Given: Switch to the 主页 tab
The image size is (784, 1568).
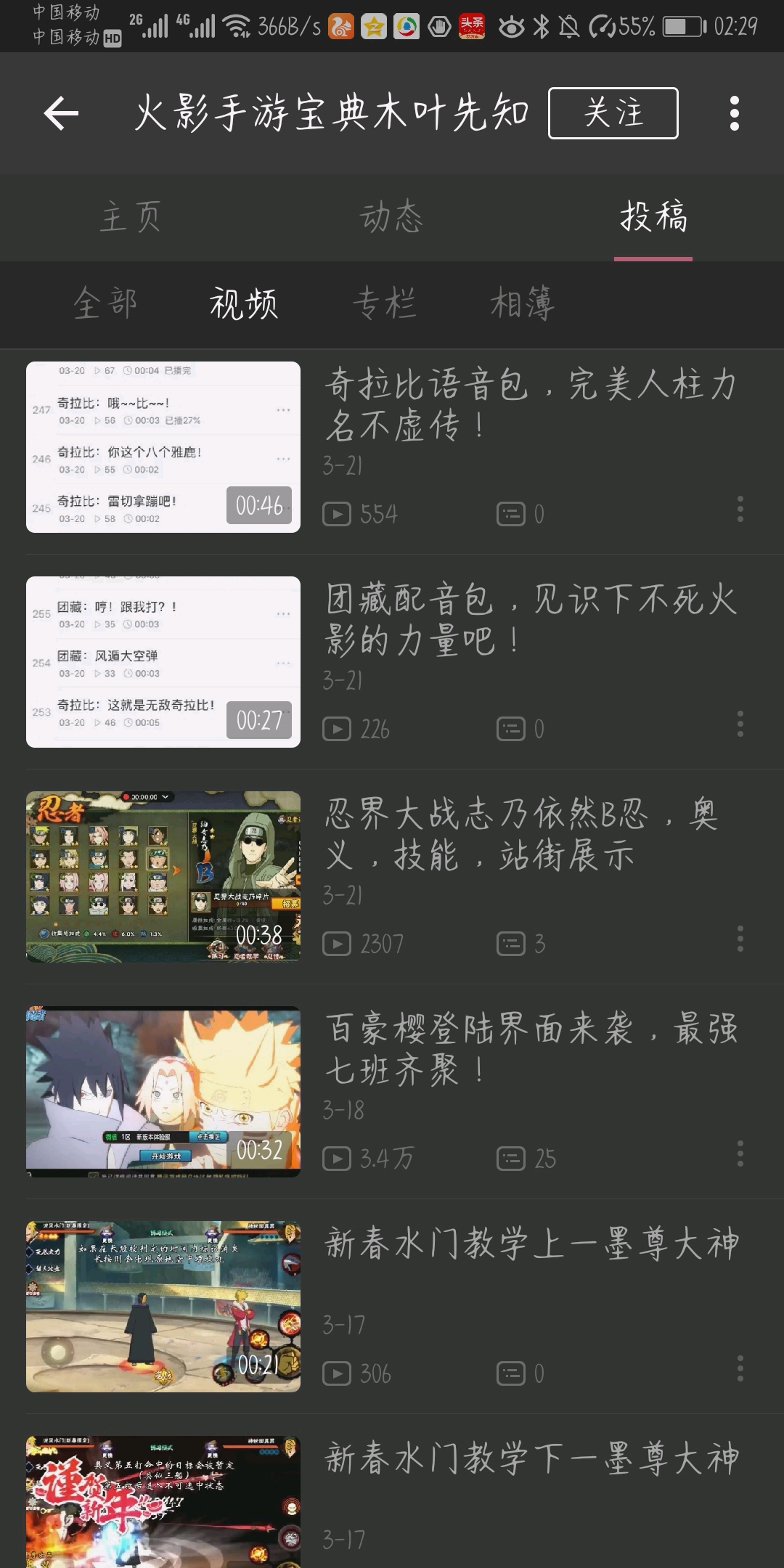Looking at the screenshot, I should (131, 217).
